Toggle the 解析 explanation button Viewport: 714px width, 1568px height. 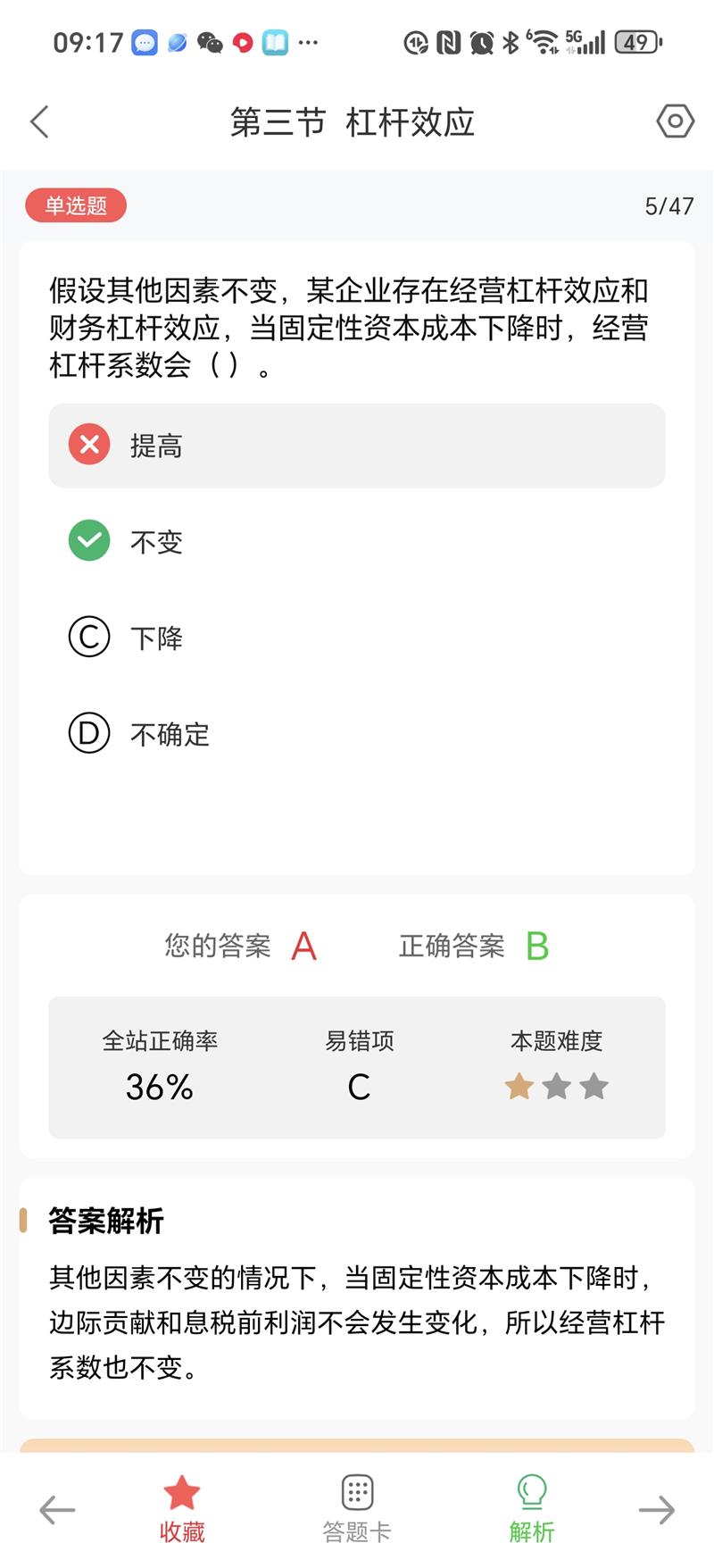point(532,1509)
